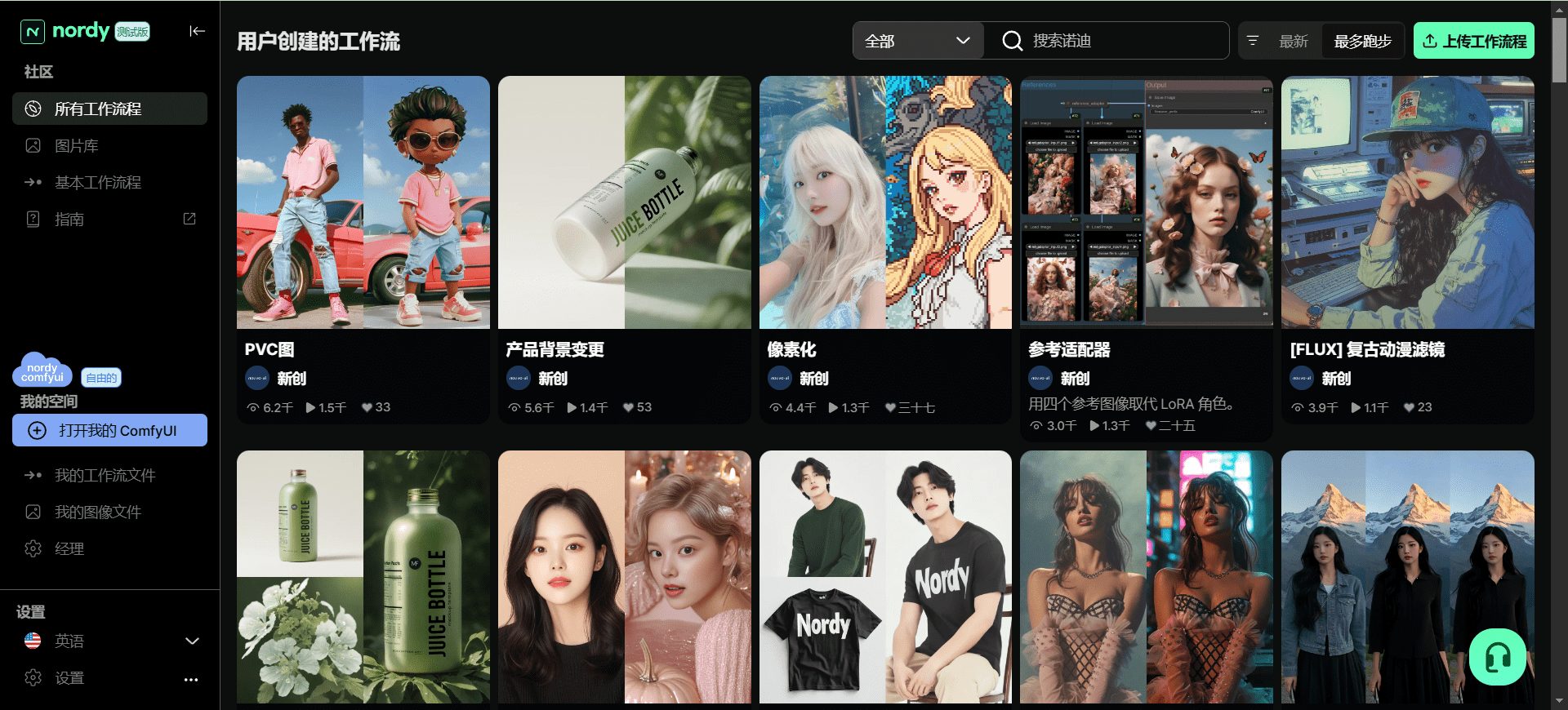Screen dimensions: 1568x710
Task: Tap the 上传工作流程 button
Action: point(1473,41)
